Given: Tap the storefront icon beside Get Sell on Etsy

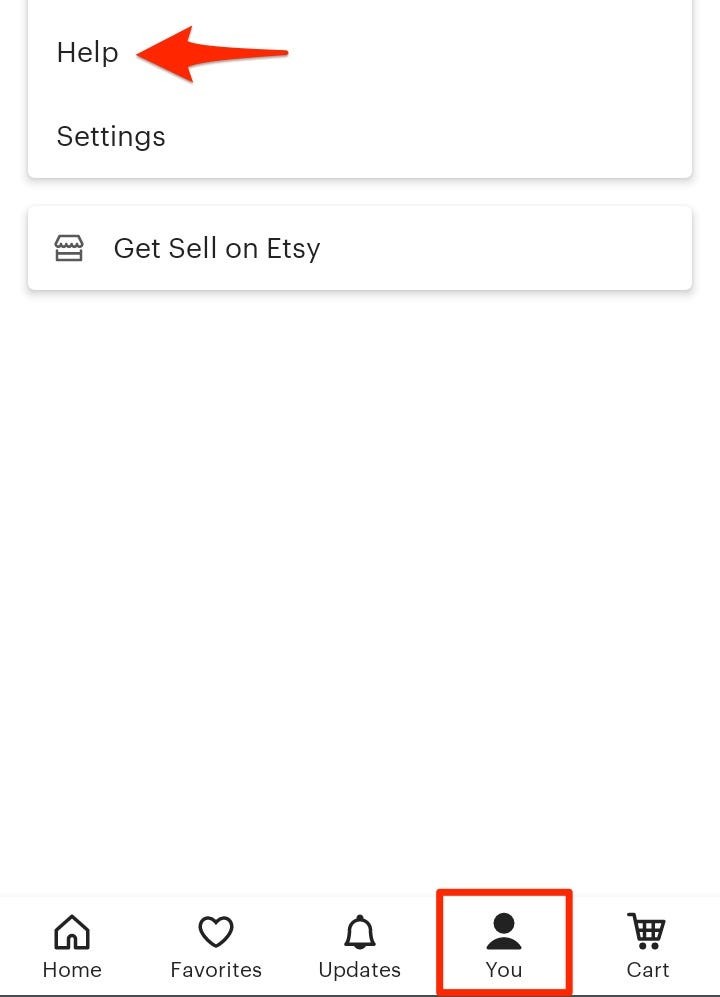Looking at the screenshot, I should (68, 247).
